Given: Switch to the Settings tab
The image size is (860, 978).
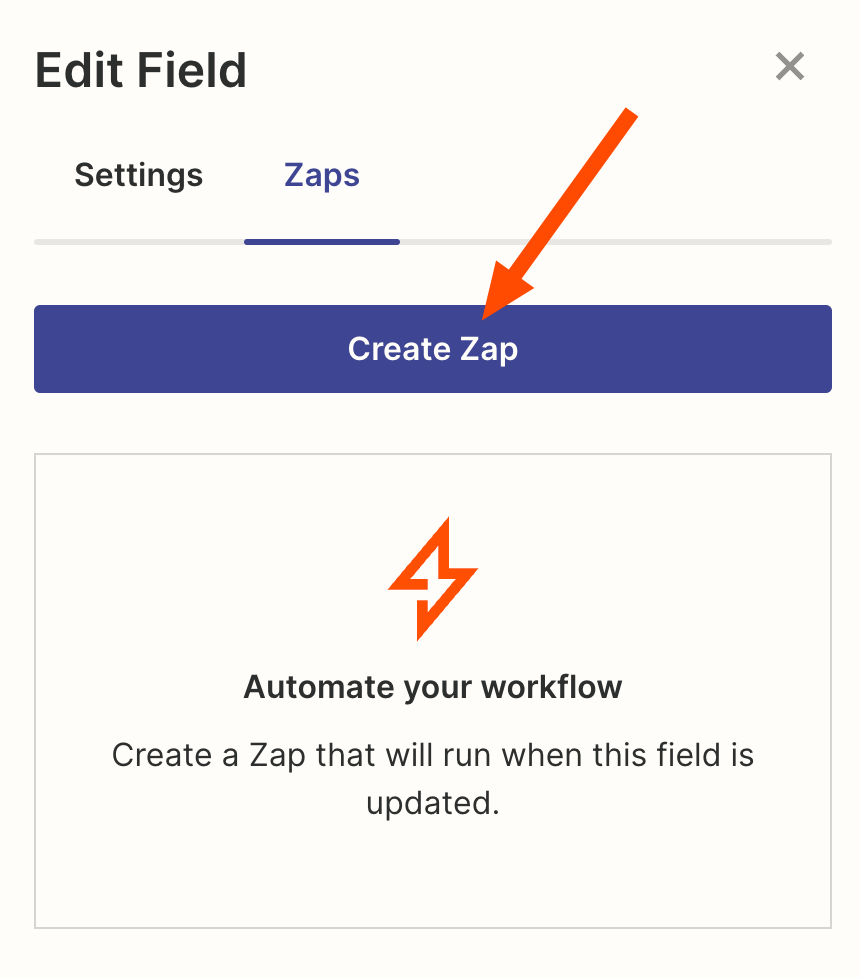Looking at the screenshot, I should tap(139, 176).
